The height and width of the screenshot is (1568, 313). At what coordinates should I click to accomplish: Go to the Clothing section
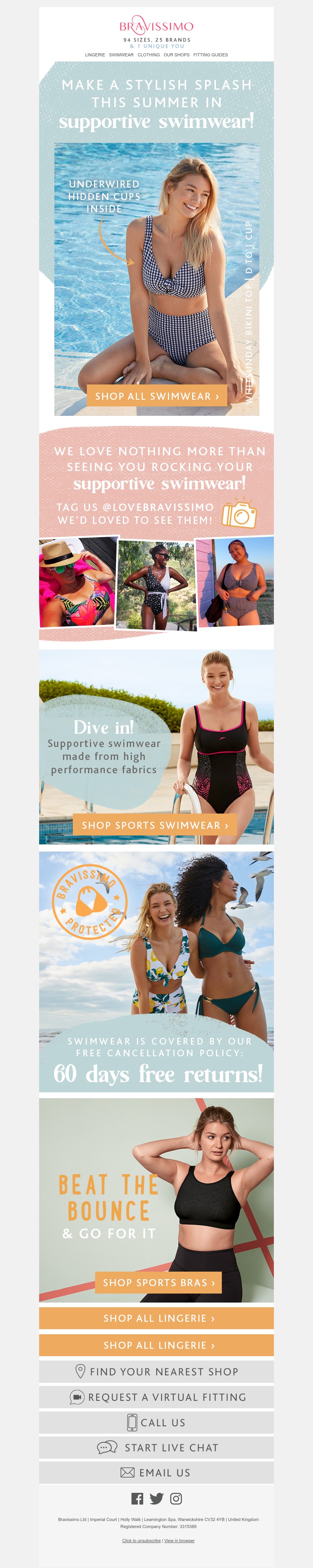point(148,55)
